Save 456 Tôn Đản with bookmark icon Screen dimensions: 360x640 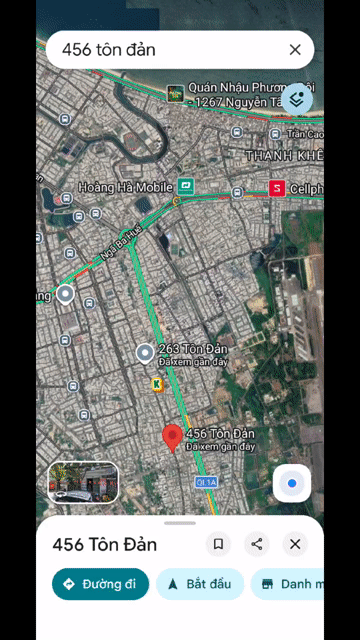tap(218, 544)
